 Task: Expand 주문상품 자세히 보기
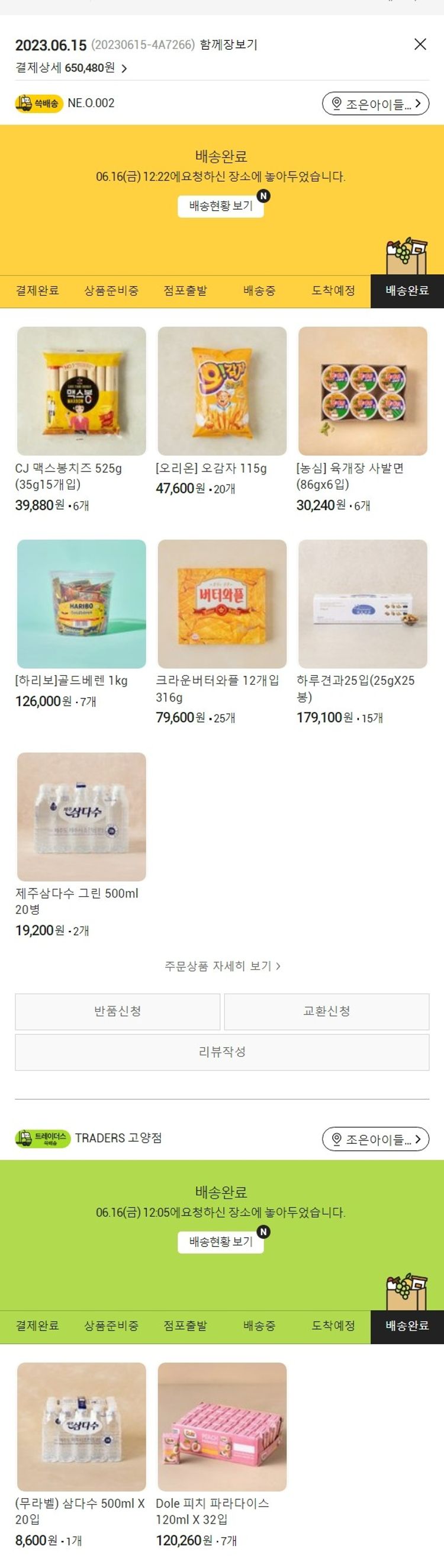click(222, 966)
